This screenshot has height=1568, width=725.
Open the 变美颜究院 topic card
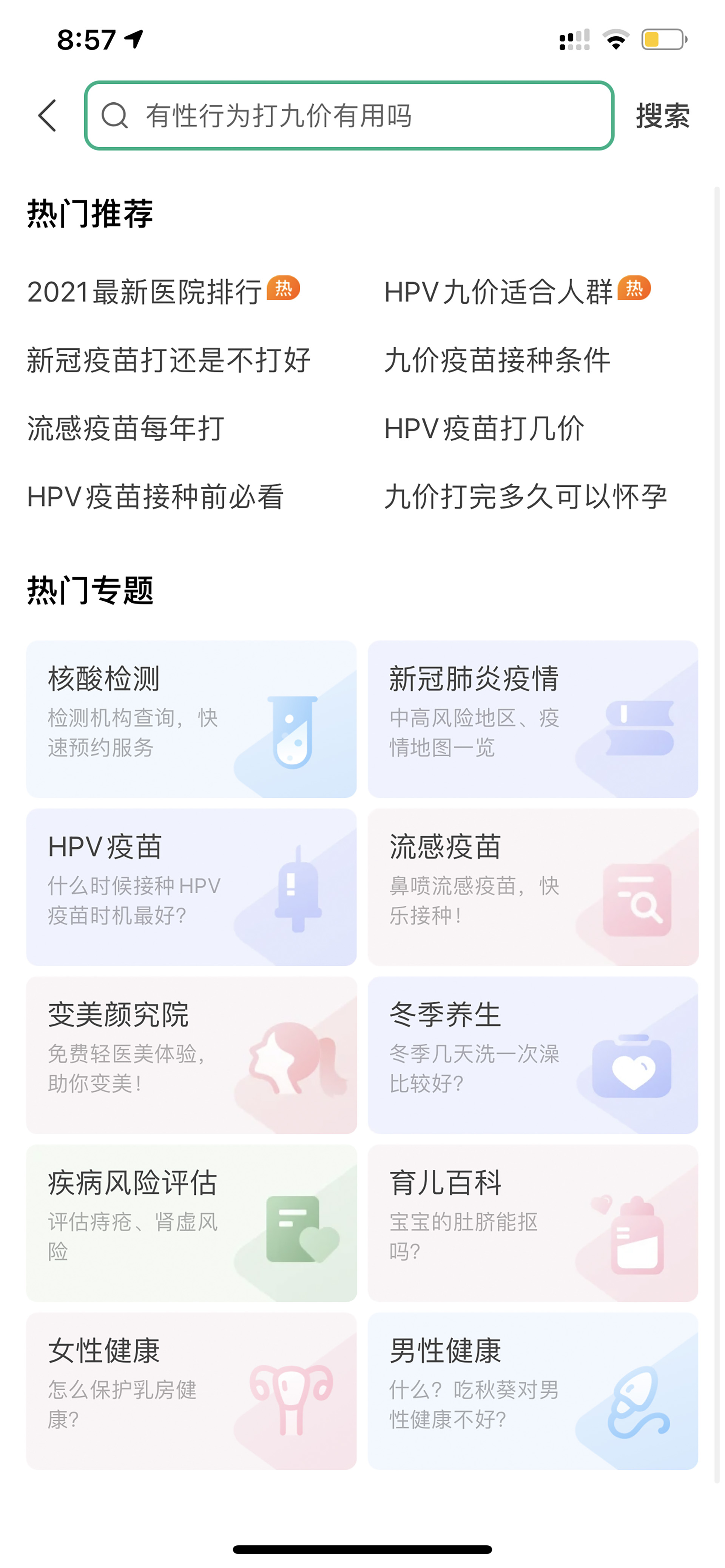pyautogui.click(x=191, y=1055)
